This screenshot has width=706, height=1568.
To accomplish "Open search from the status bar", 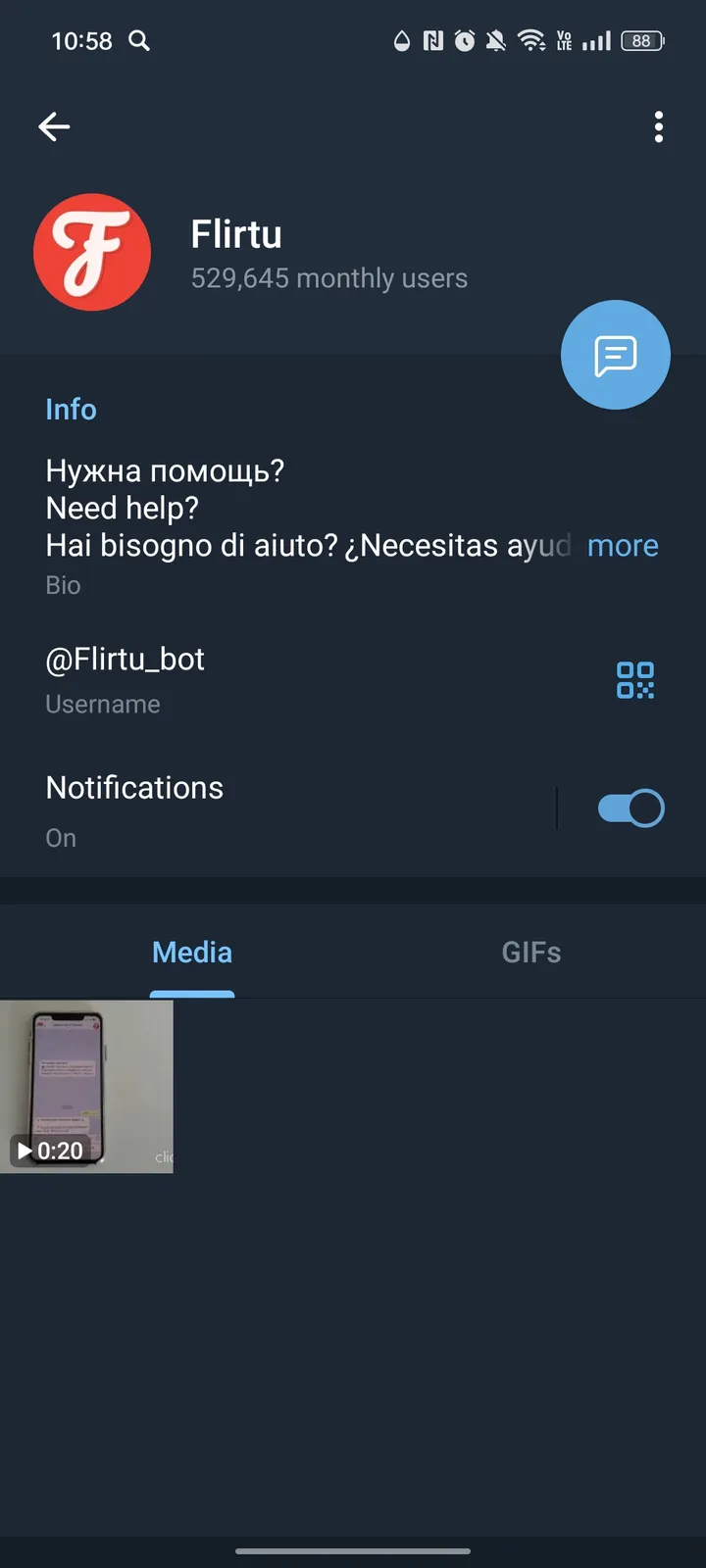I will [x=138, y=41].
